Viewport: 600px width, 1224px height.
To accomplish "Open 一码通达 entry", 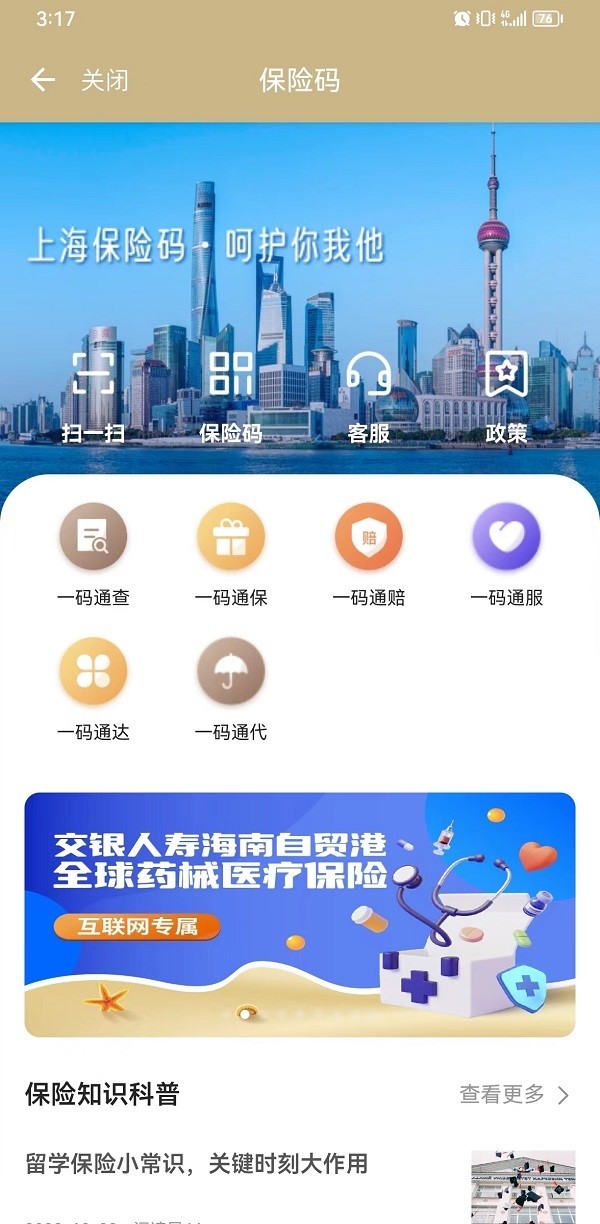I will (93, 688).
